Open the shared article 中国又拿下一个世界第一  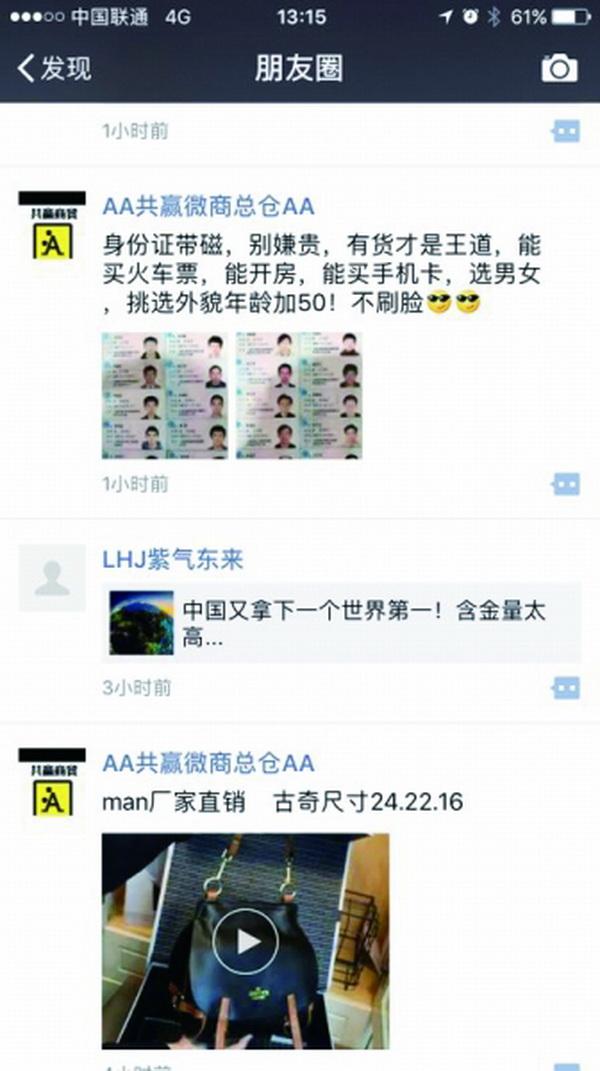click(342, 622)
